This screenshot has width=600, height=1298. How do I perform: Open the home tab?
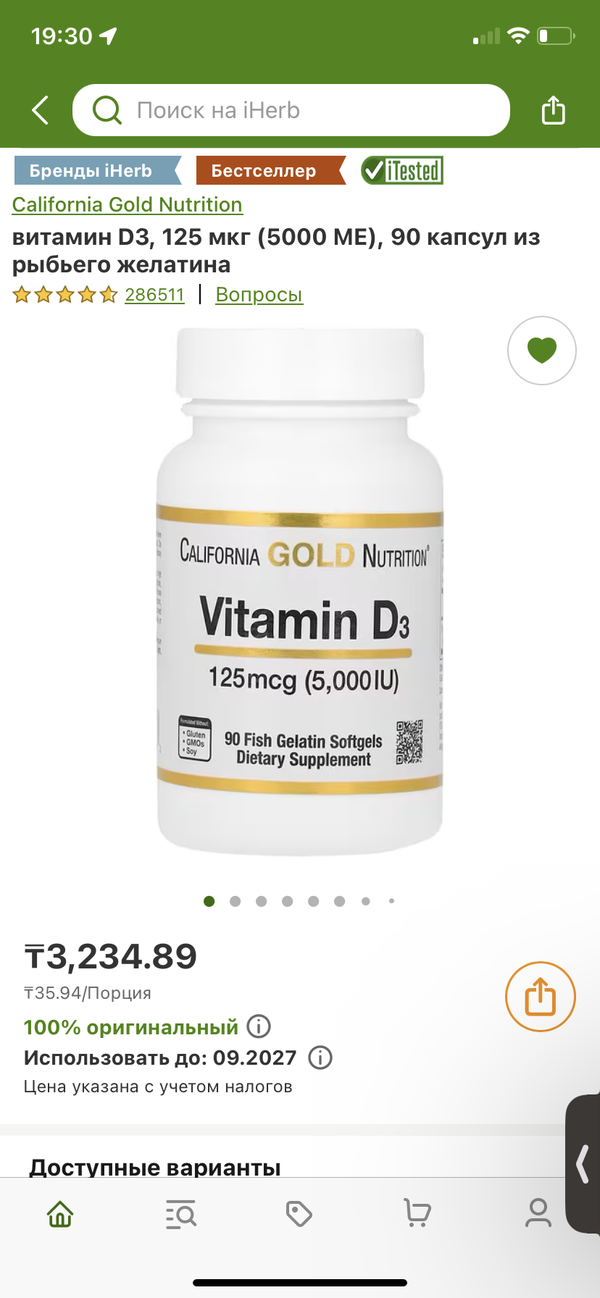[61, 1214]
